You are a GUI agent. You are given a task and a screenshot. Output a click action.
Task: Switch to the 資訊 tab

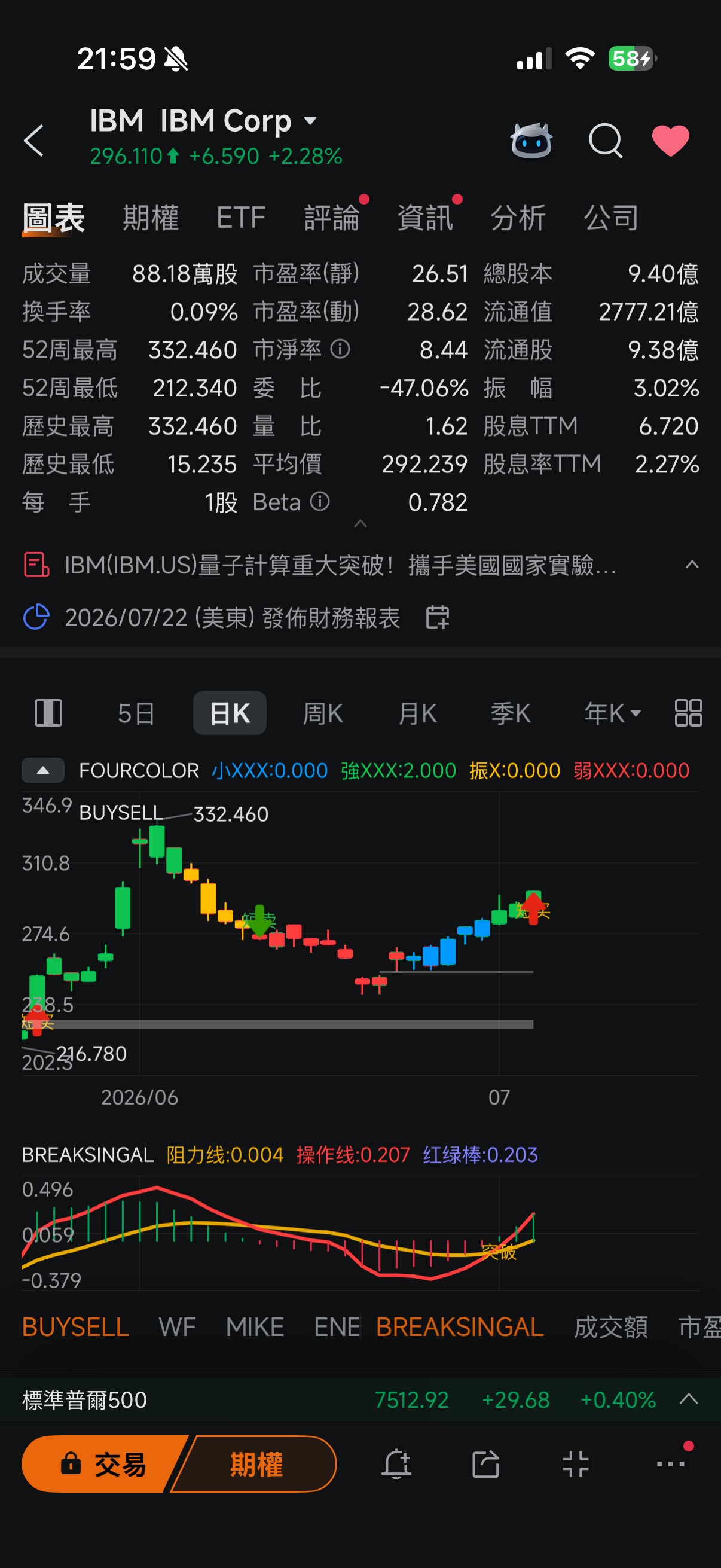pos(425,217)
